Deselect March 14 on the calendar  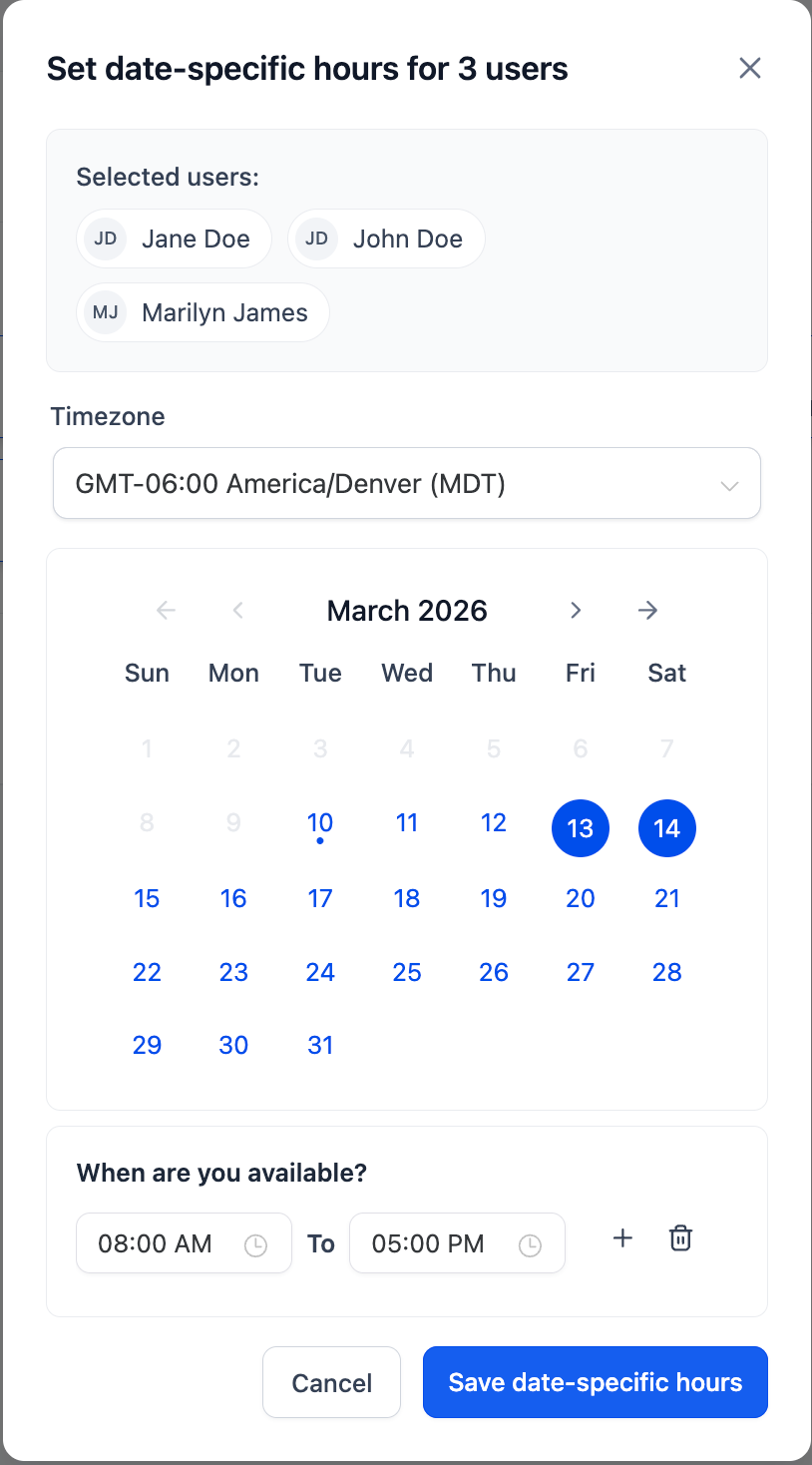666,828
